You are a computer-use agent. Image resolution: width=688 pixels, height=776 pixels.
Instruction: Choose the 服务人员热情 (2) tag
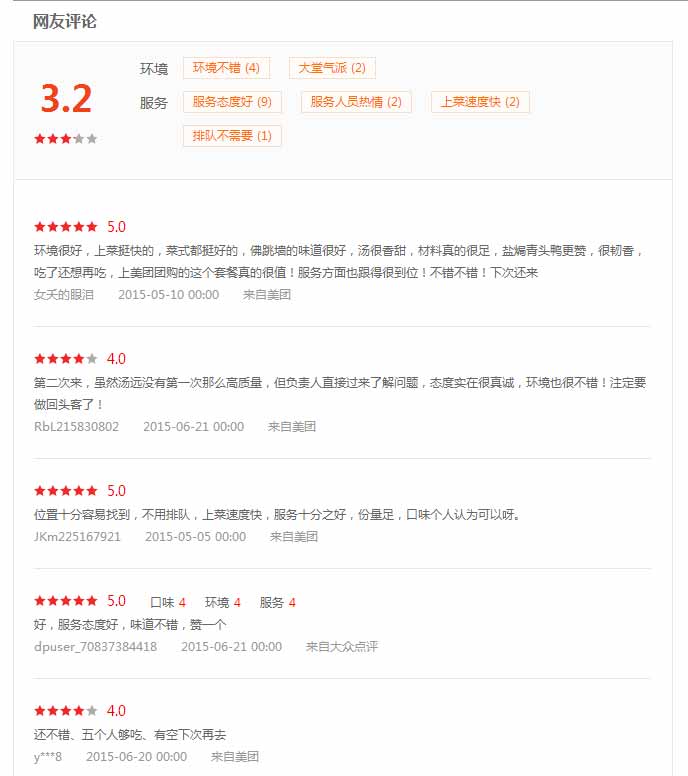[356, 102]
